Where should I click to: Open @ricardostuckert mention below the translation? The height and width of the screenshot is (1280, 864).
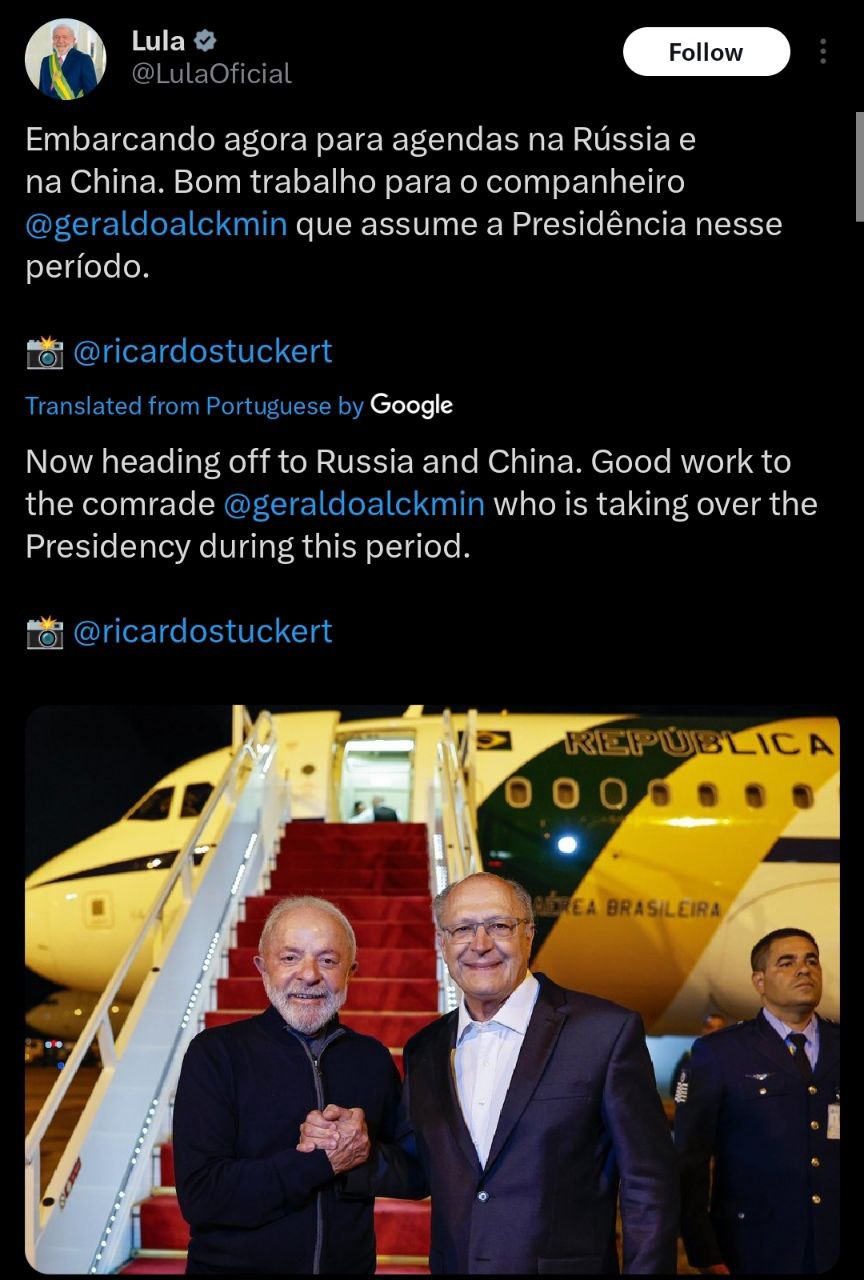coord(202,632)
